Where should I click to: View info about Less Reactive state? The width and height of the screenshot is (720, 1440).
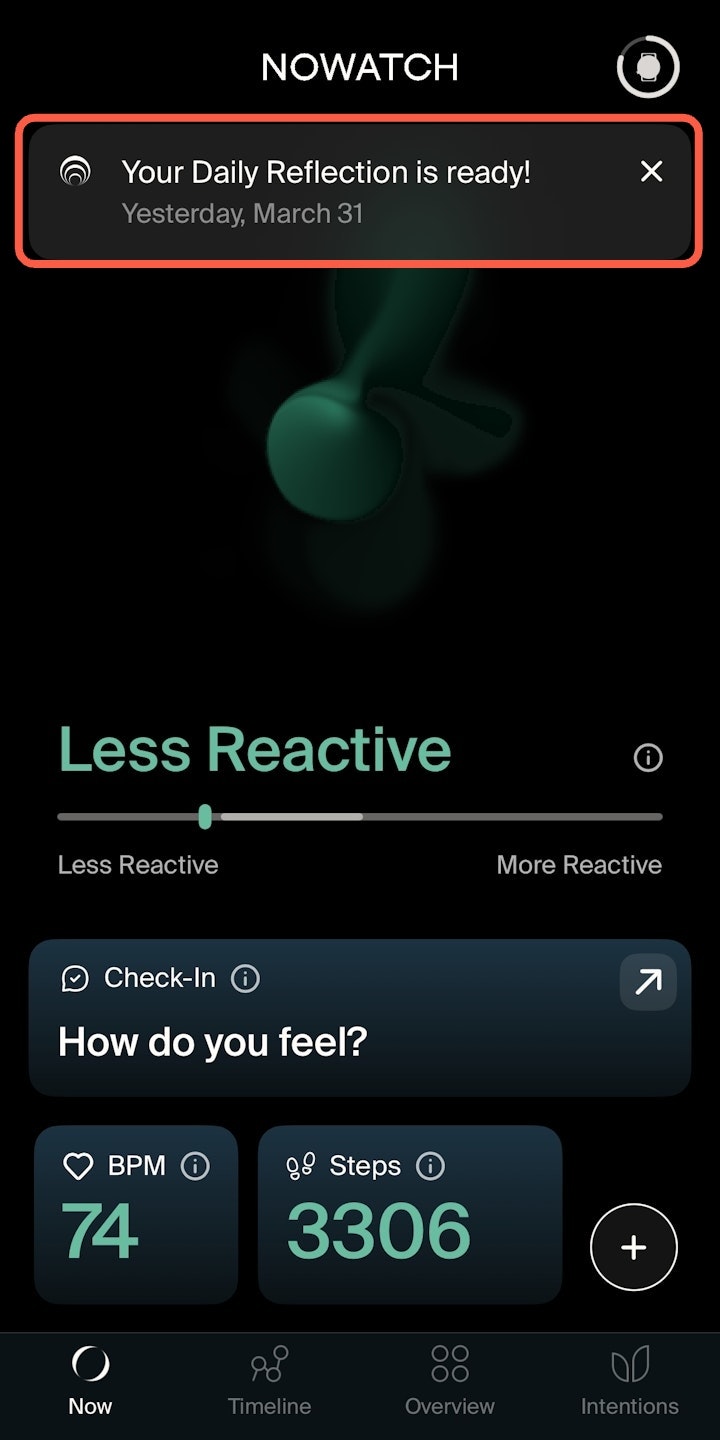[x=648, y=758]
